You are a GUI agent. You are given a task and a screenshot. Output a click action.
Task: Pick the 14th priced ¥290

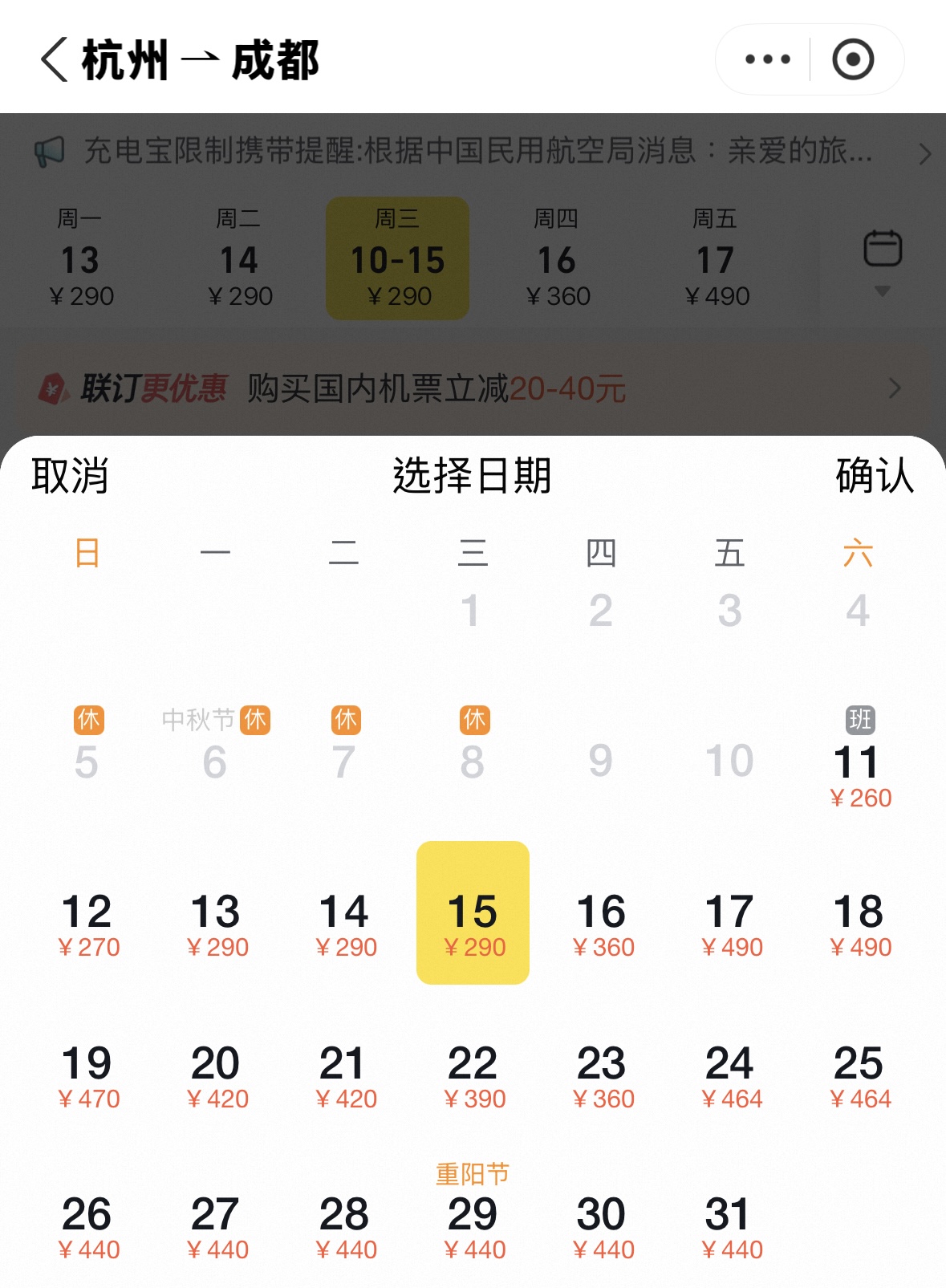click(x=345, y=923)
